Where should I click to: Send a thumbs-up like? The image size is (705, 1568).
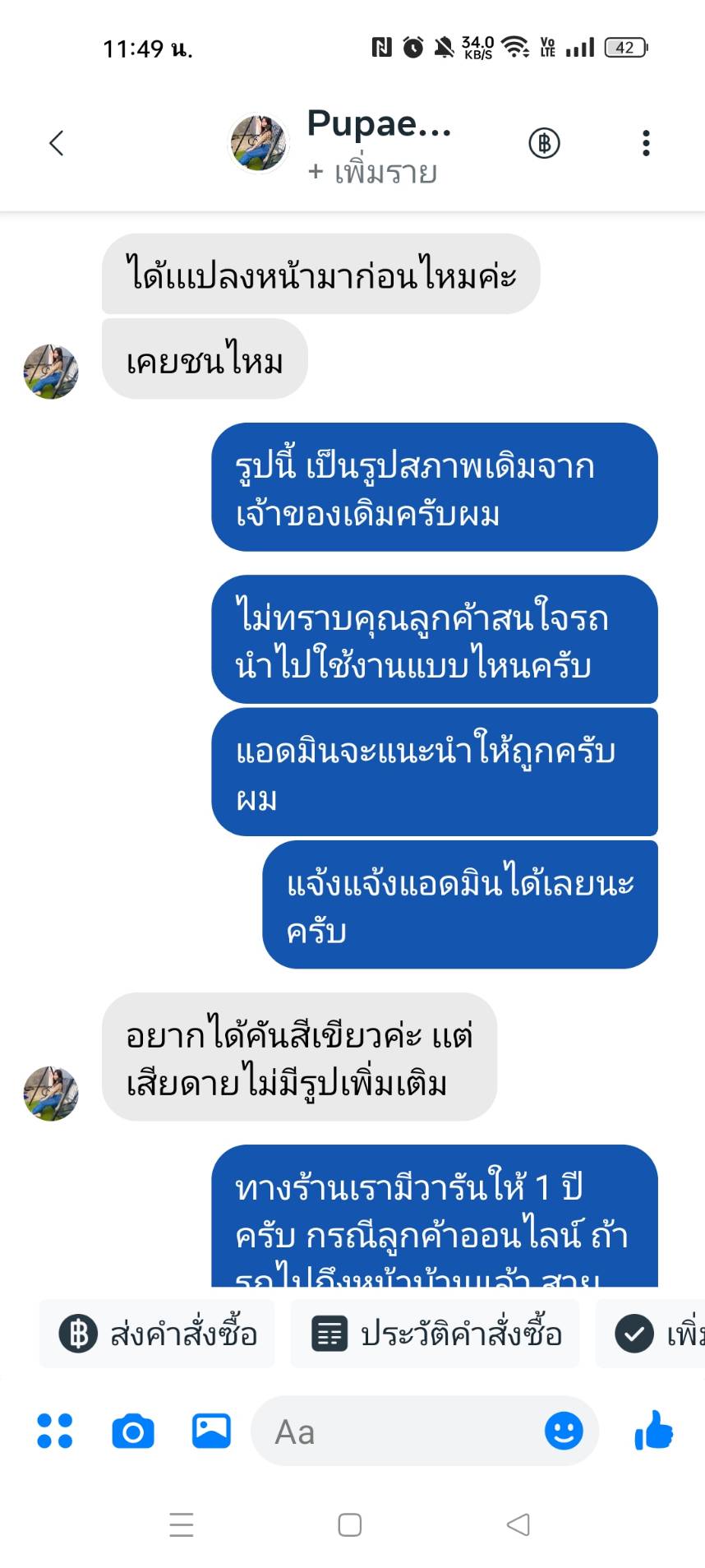point(654,1432)
